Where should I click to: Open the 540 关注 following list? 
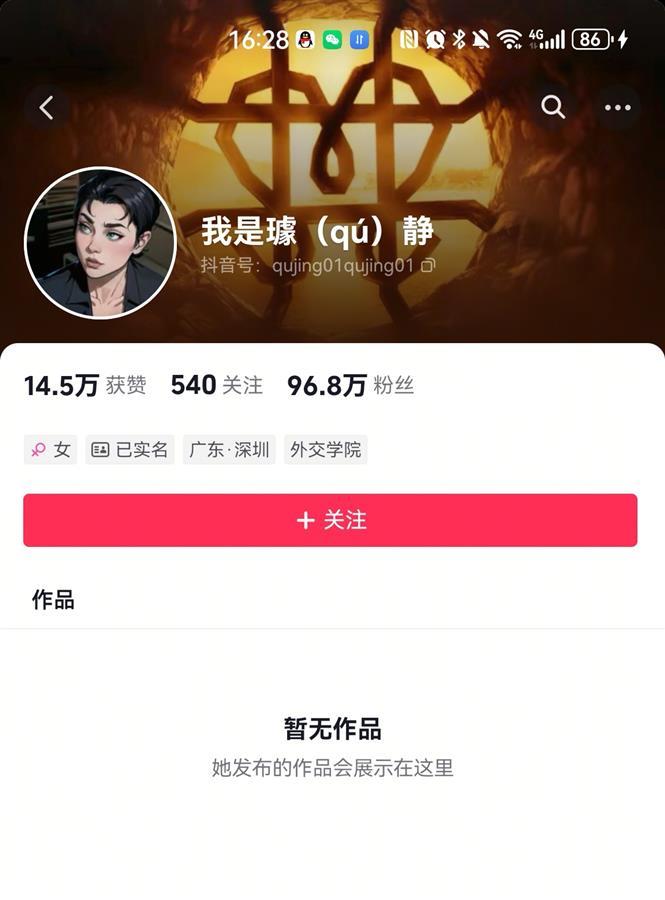point(216,385)
